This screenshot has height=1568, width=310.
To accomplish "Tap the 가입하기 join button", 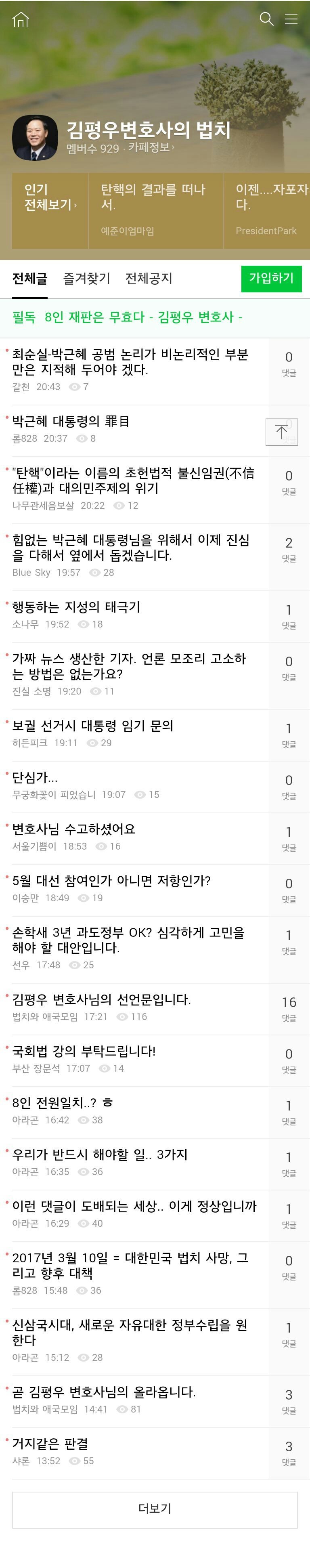I will point(271,278).
